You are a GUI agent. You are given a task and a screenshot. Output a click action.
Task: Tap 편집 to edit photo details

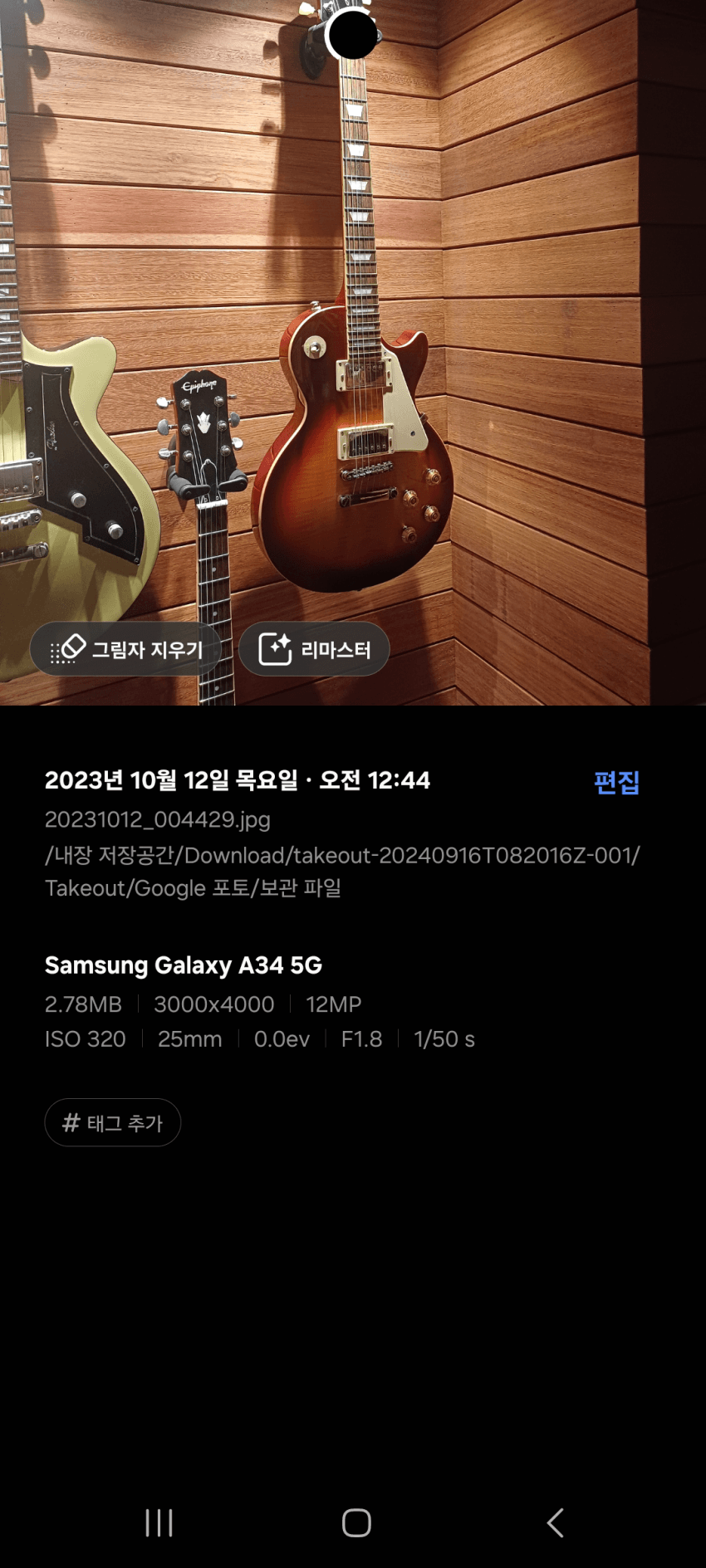coord(616,782)
